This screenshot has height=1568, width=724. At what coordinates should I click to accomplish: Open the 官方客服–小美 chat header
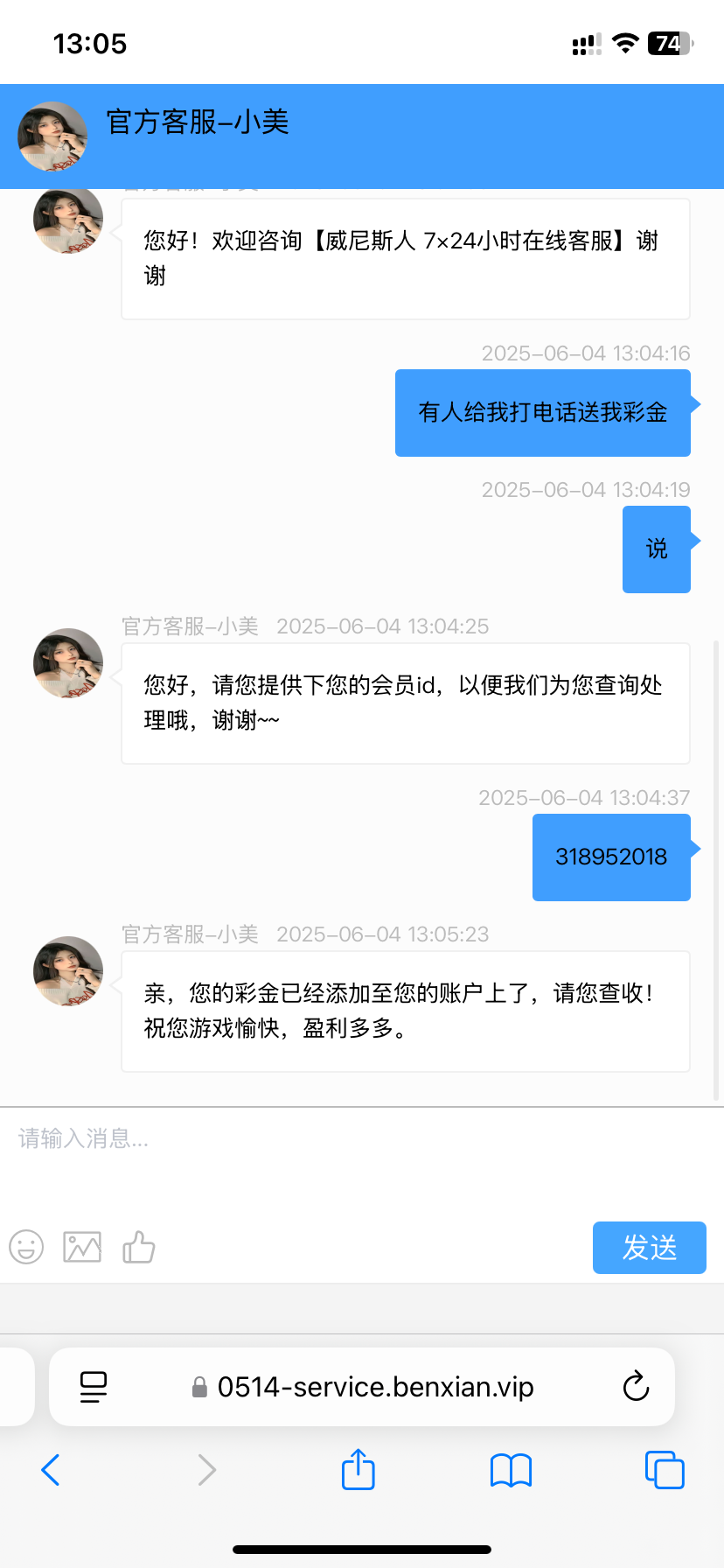[197, 124]
